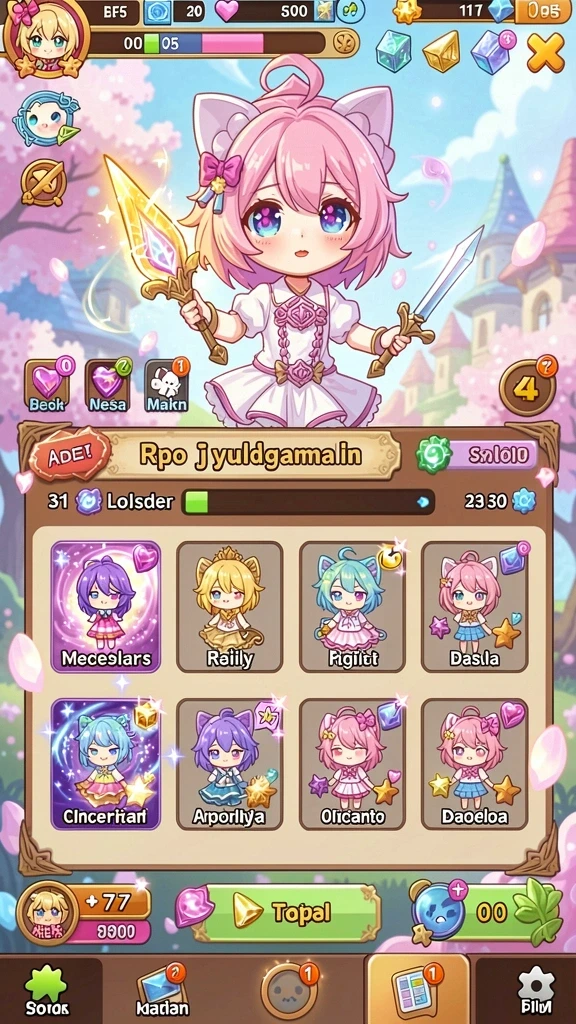576x1024 pixels.
Task: Open the Dasila character card
Action: pyautogui.click(x=475, y=606)
